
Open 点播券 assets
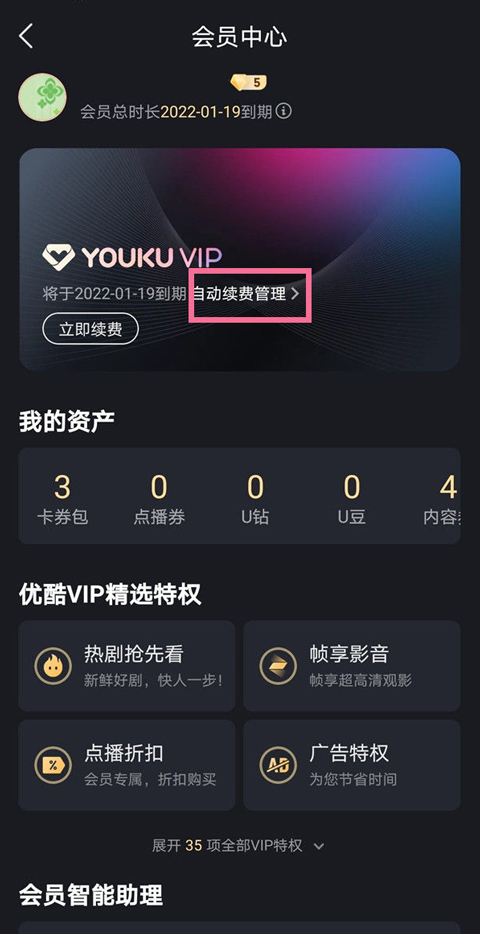click(159, 499)
